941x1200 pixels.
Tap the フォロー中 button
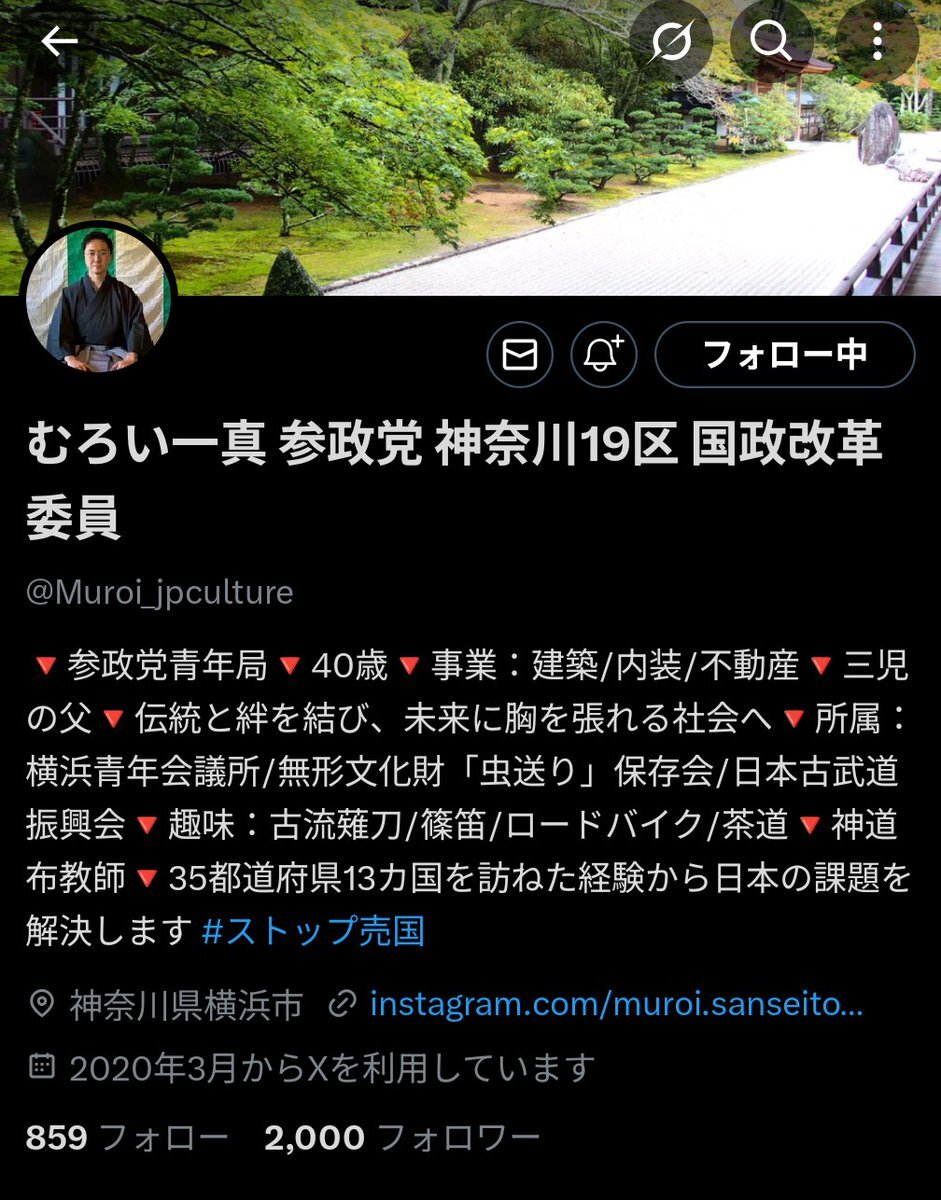[x=784, y=354]
